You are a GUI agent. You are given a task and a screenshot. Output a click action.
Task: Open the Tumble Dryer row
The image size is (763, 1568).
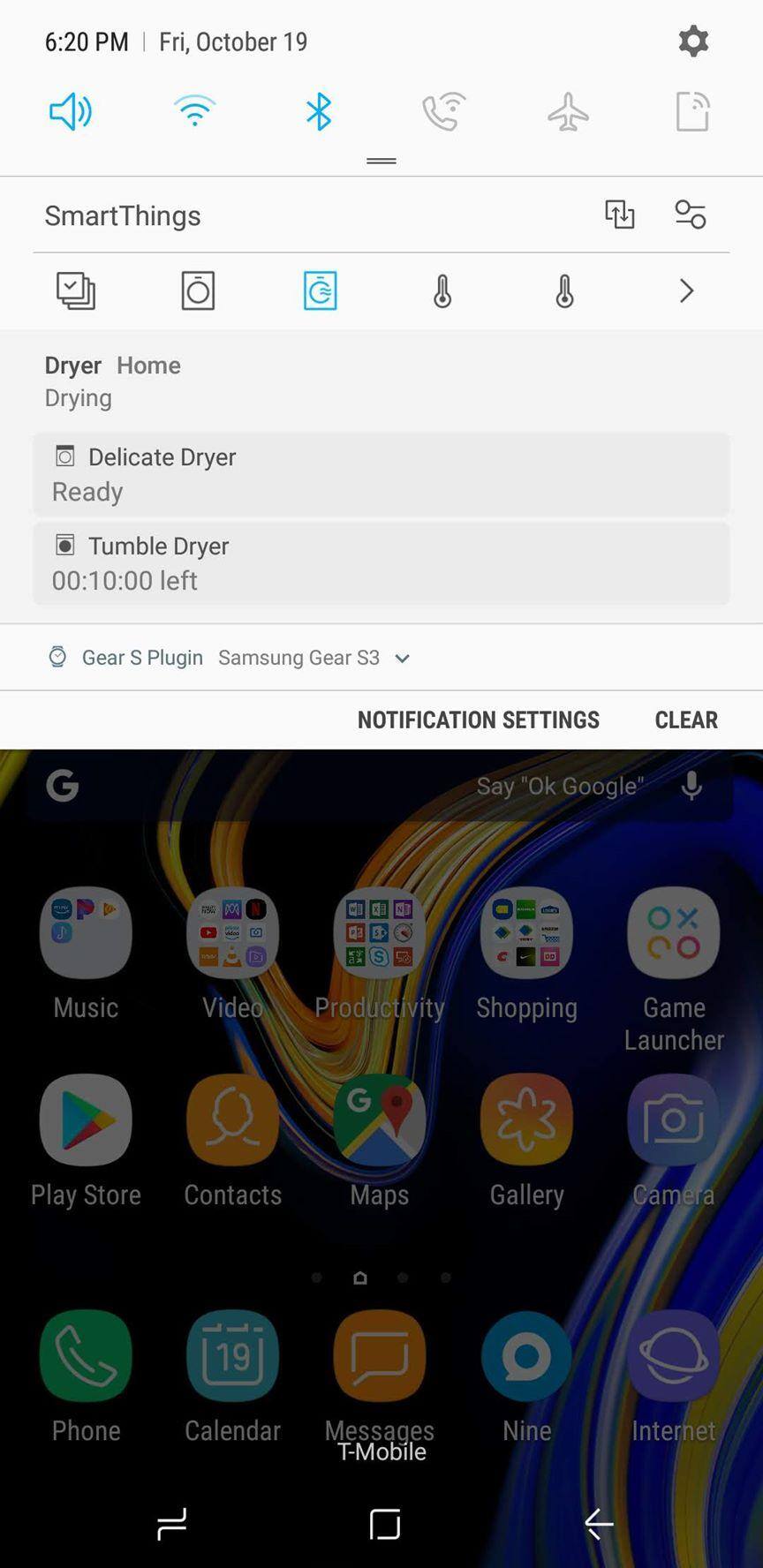click(381, 563)
